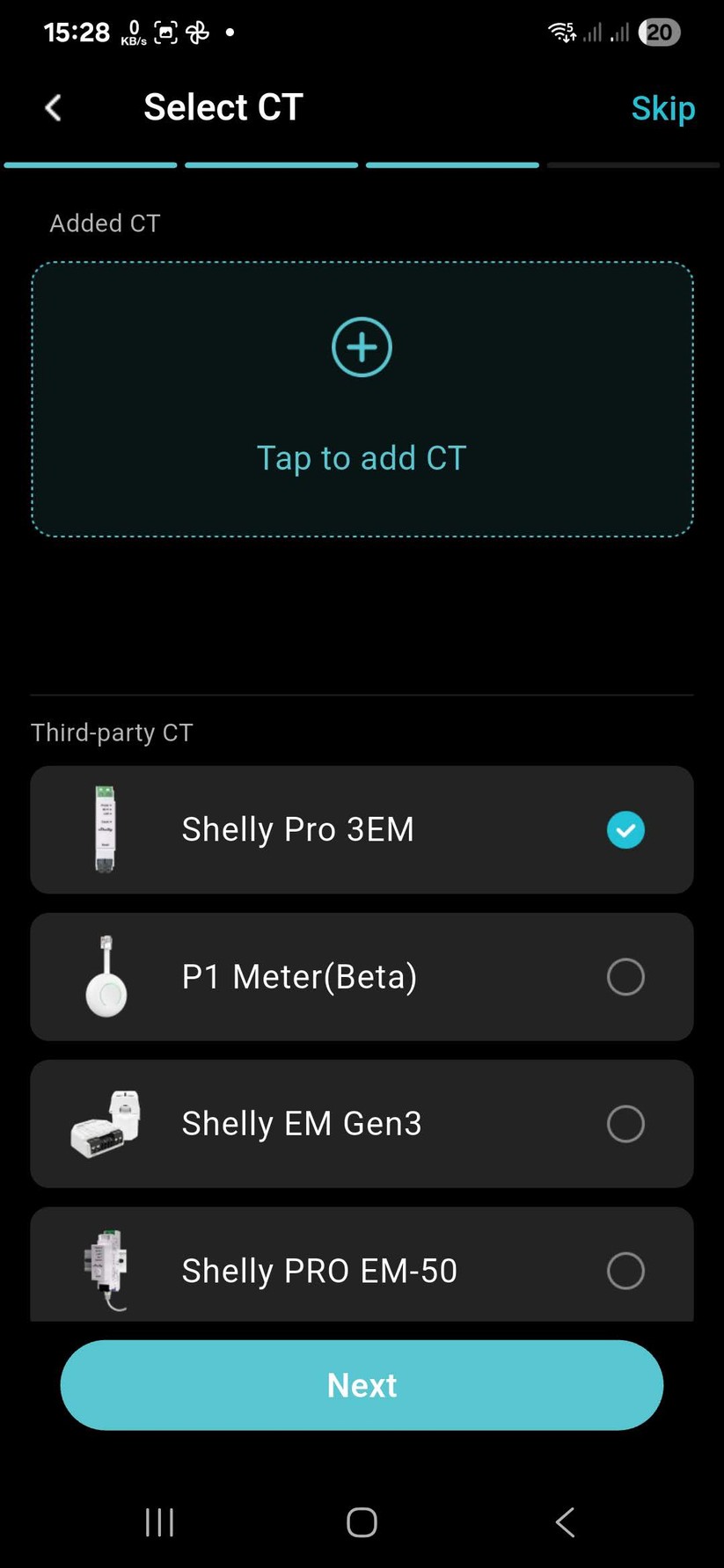Screen dimensions: 724x1568
Task: Tap the Shelly Pro 3EM product thumbnail
Action: tap(106, 828)
